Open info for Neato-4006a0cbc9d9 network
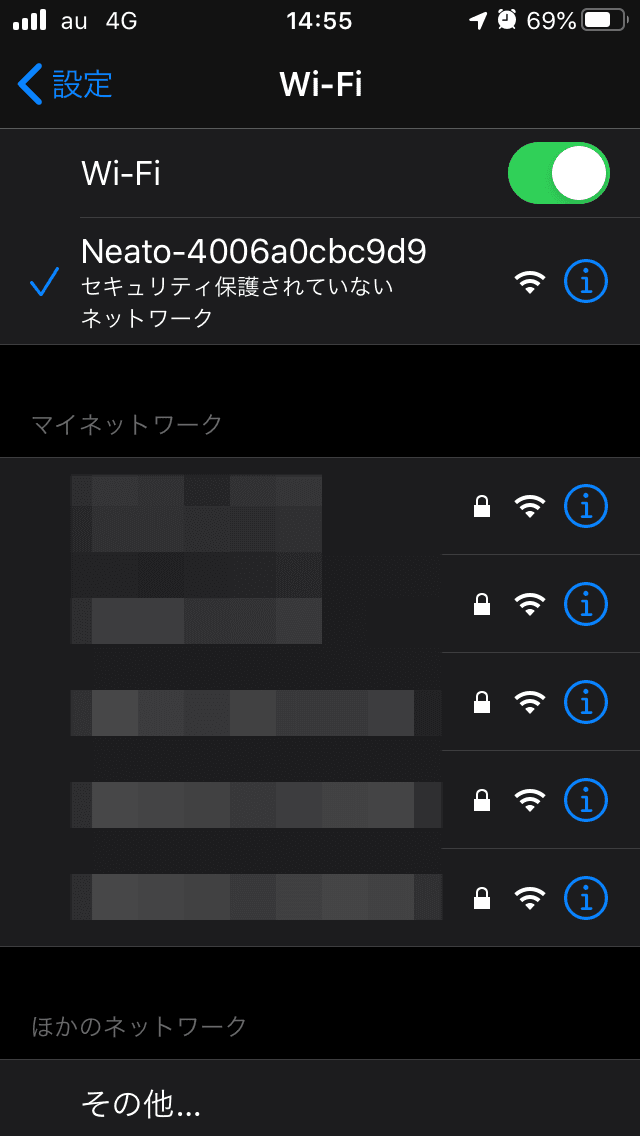 pyautogui.click(x=586, y=282)
